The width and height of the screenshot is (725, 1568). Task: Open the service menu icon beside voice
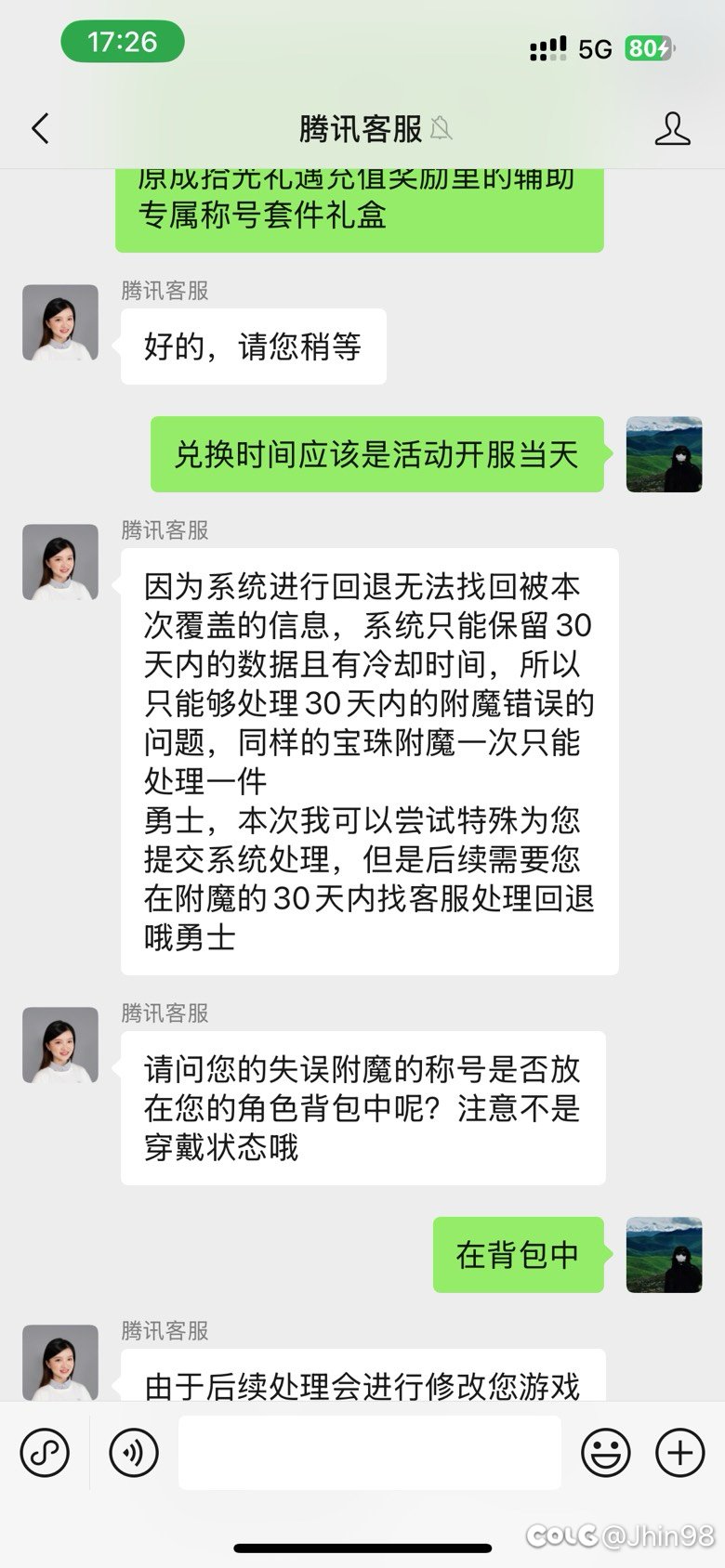pos(45,1452)
